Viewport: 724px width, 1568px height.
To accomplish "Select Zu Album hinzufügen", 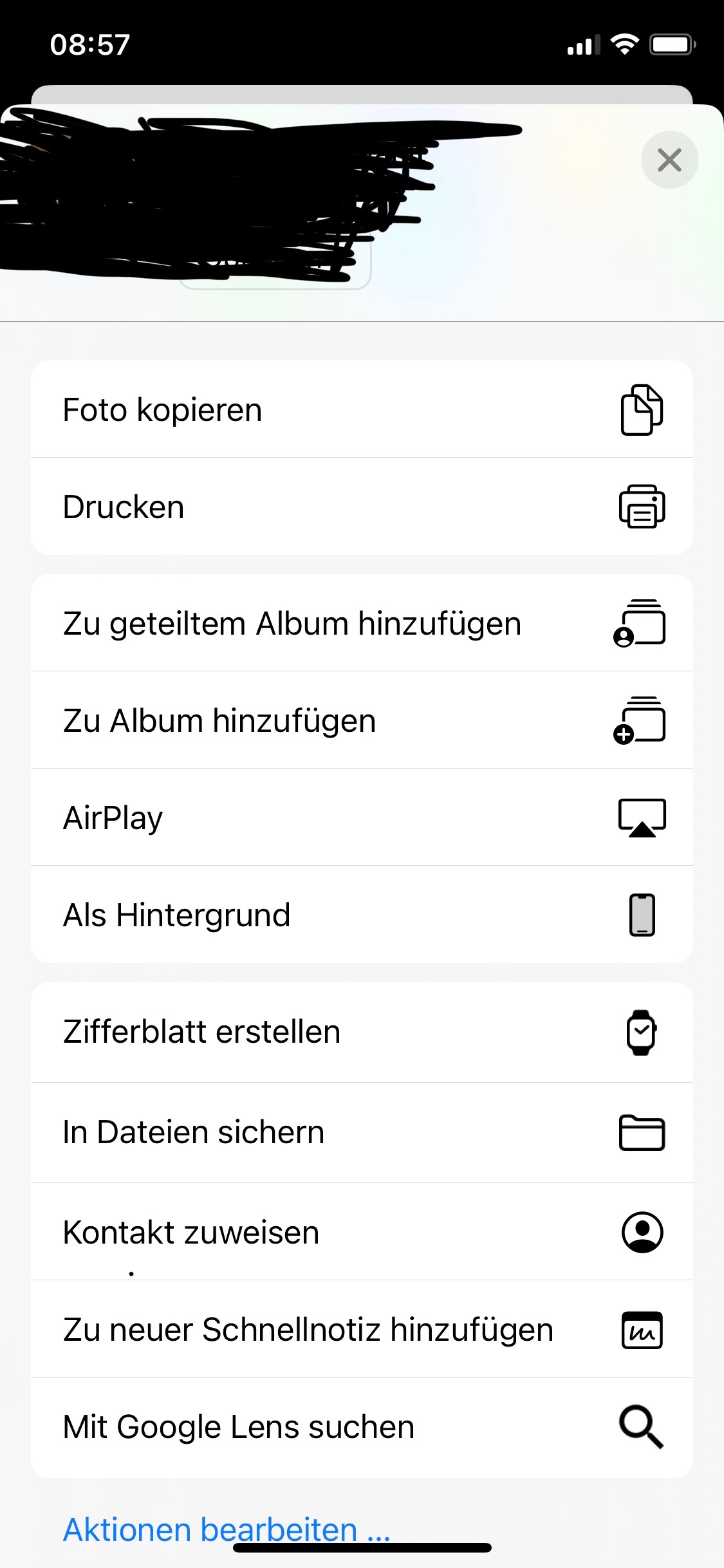I will coord(362,720).
